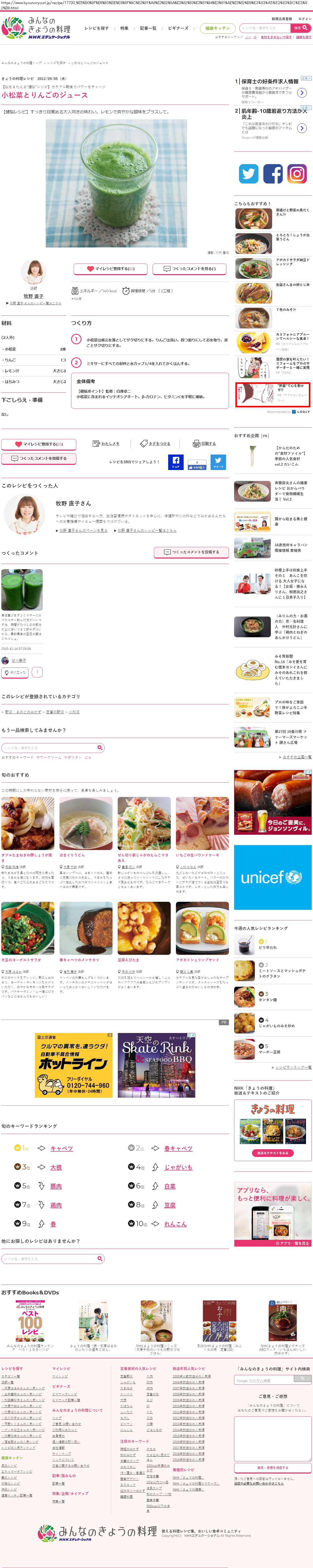The width and height of the screenshot is (313, 1568).
Task: Open the Instagram icon in the sidebar
Action: point(297,174)
